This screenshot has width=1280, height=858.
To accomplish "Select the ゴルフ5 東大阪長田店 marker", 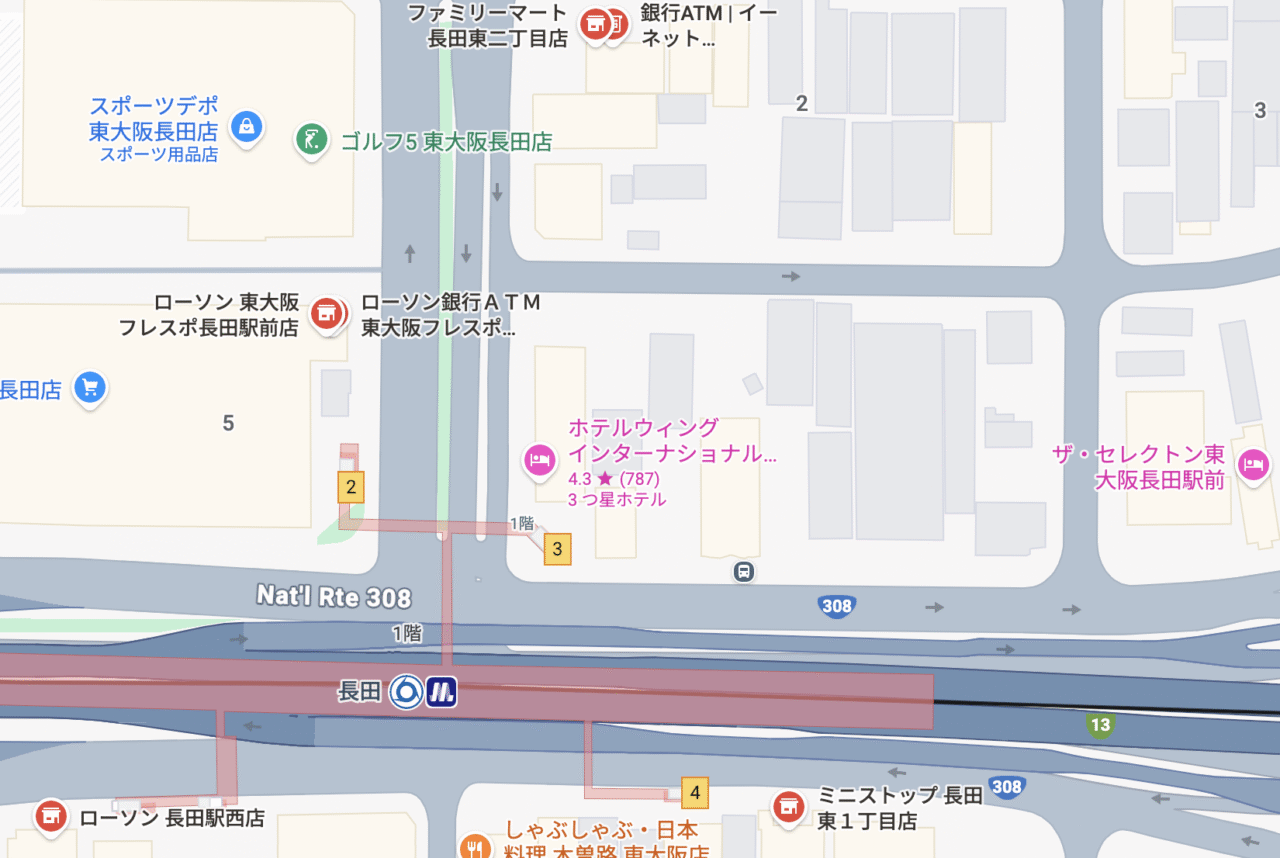I will pyautogui.click(x=311, y=140).
